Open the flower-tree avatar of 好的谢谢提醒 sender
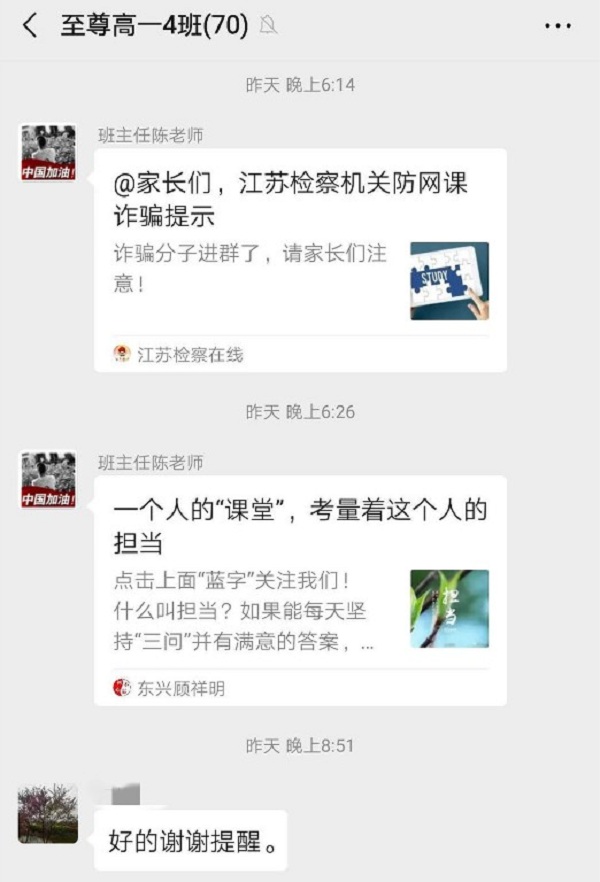600x882 pixels. click(x=48, y=814)
